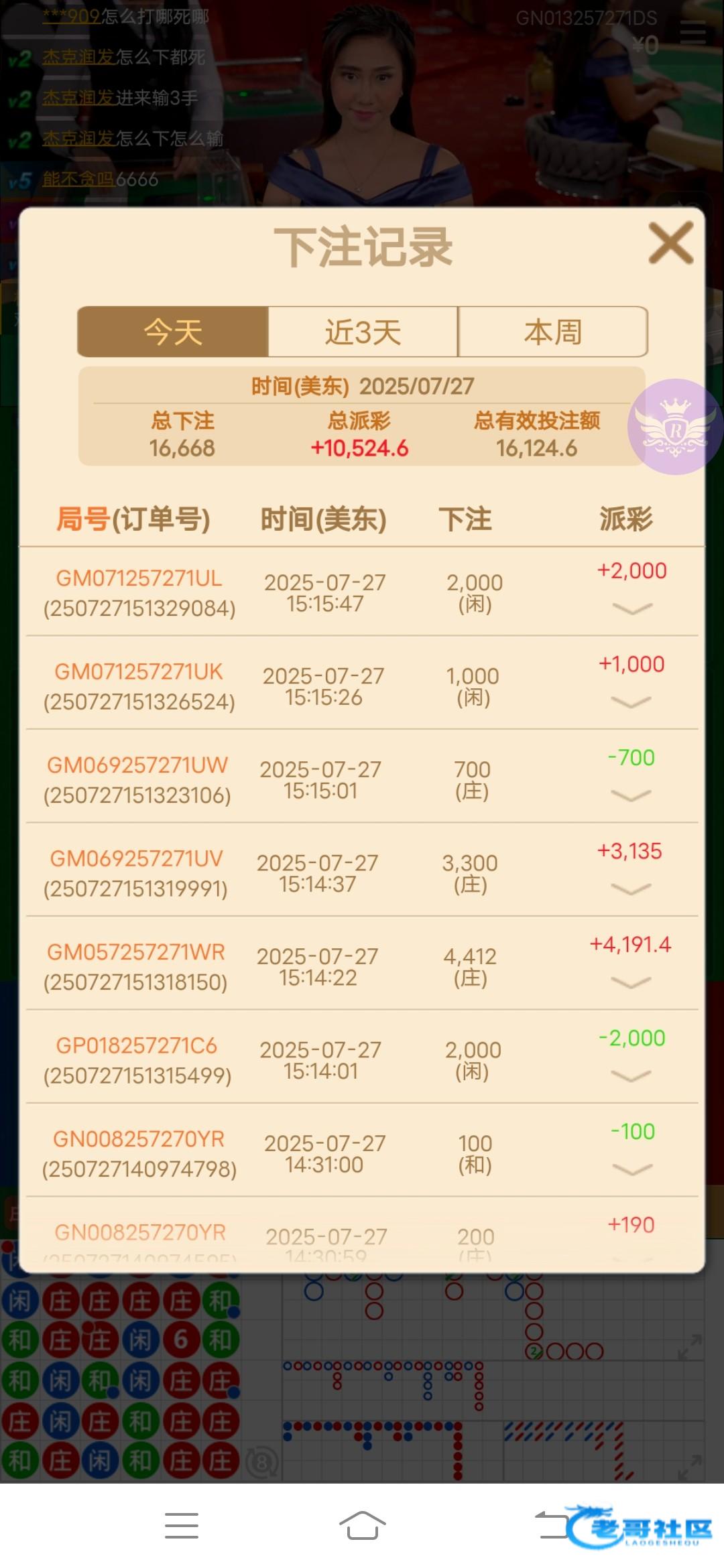This screenshot has height=1568, width=724.
Task: Close the 下注记录 dialog
Action: coord(670,243)
